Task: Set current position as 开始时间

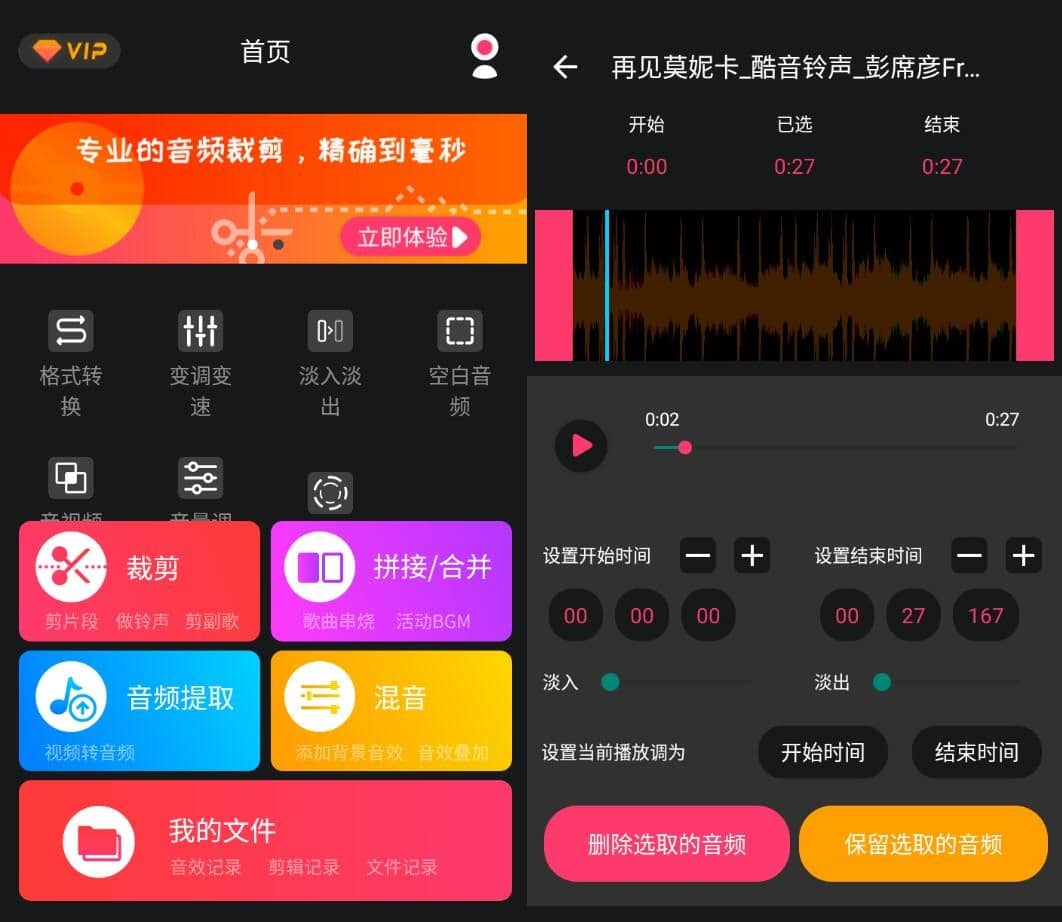Action: (822, 752)
